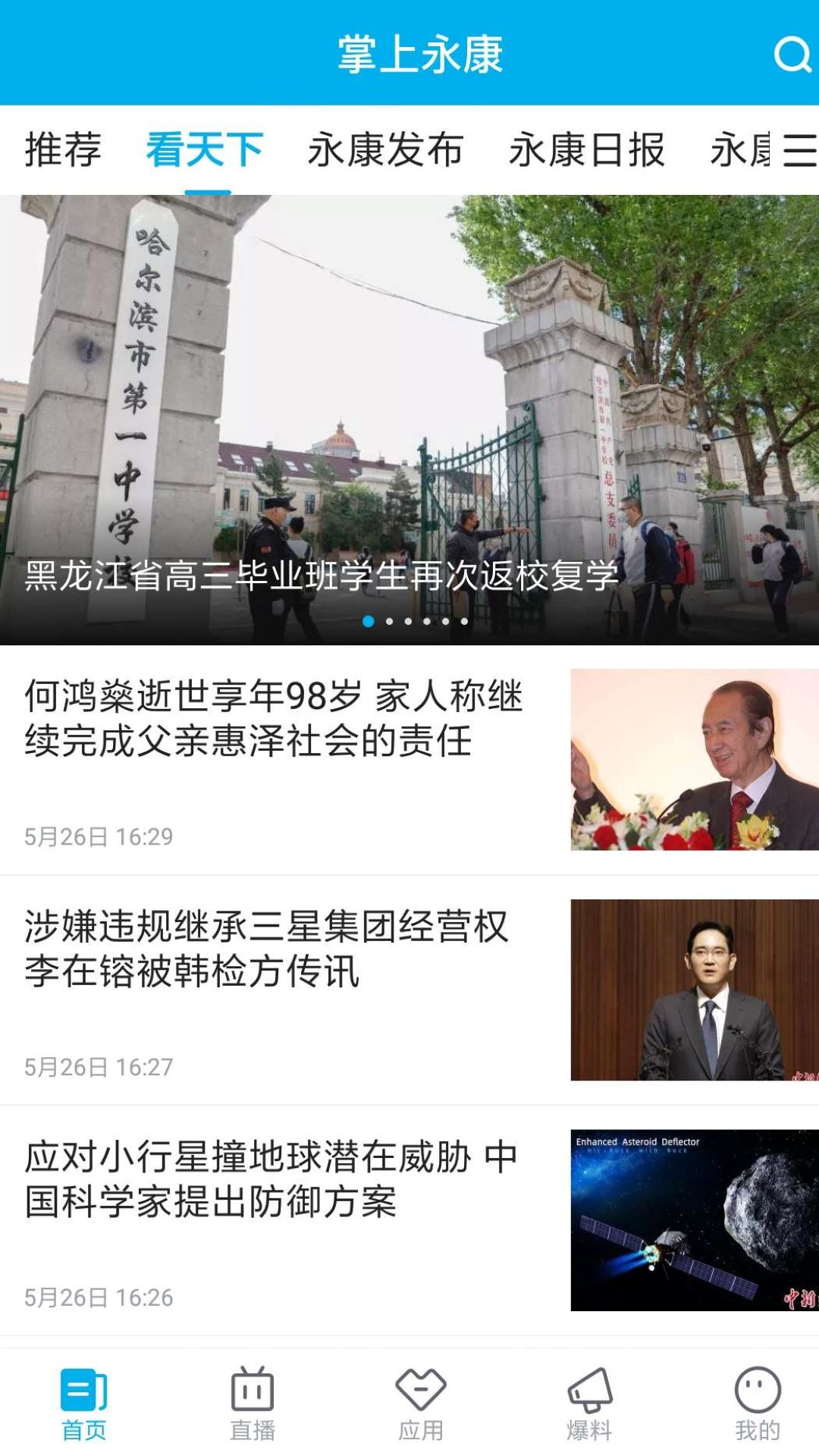The width and height of the screenshot is (819, 1456).
Task: Switch to the 推荐 tab
Action: coord(63,149)
